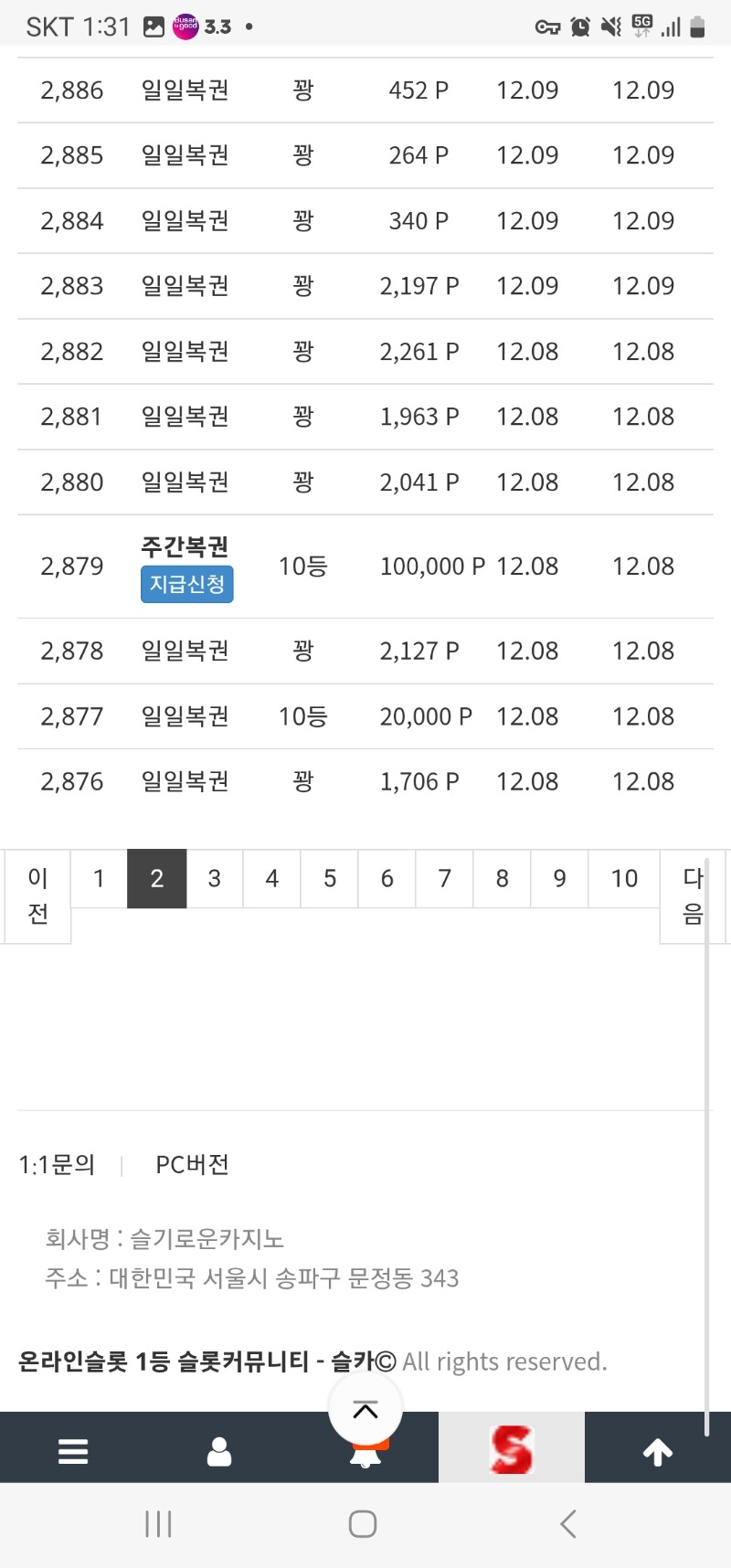This screenshot has height=1568, width=731.
Task: Tap 다음 to go to next pages
Action: [x=693, y=895]
